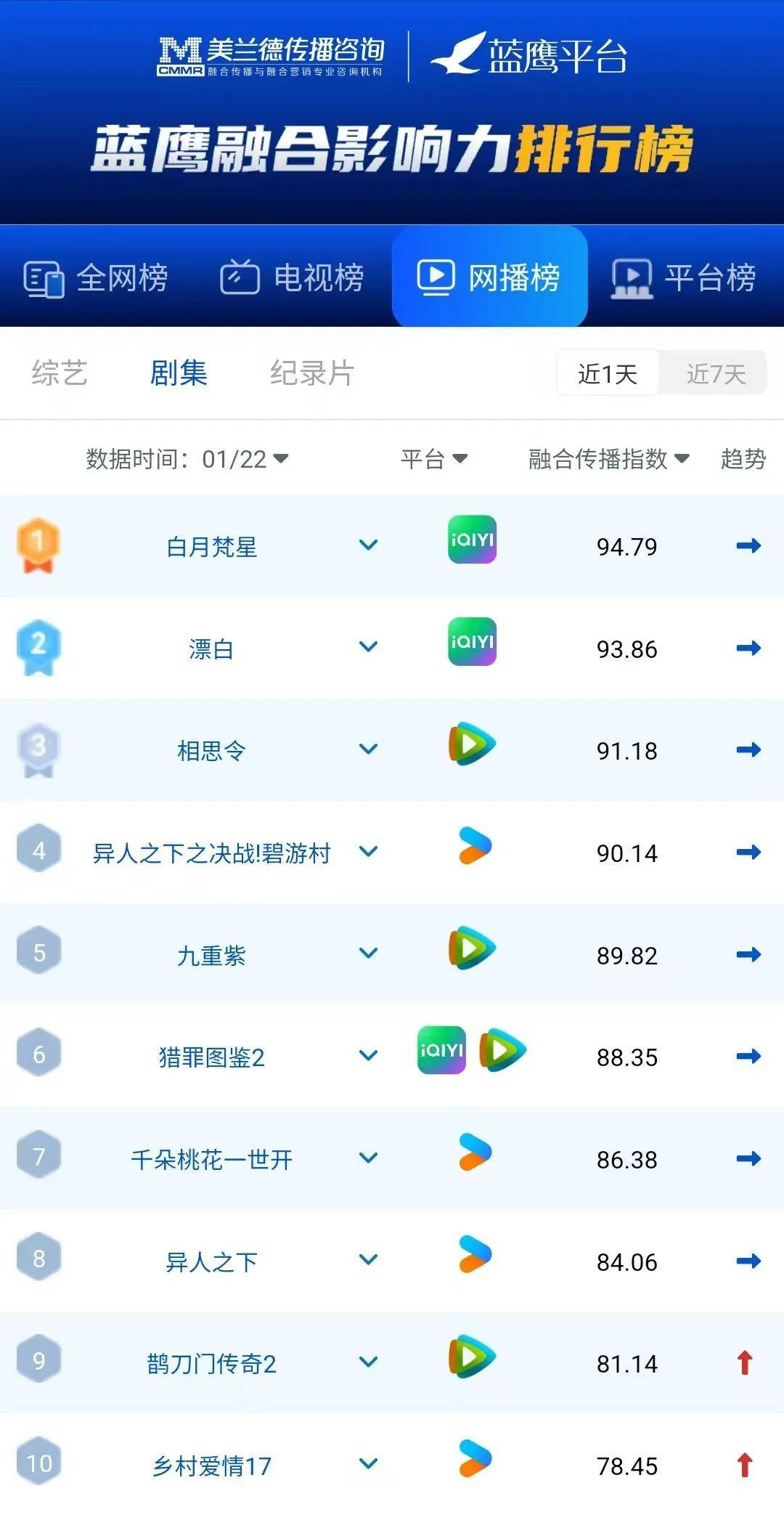784x1520 pixels.
Task: Expand the 千朵桃花一世开 row
Action: [369, 1158]
